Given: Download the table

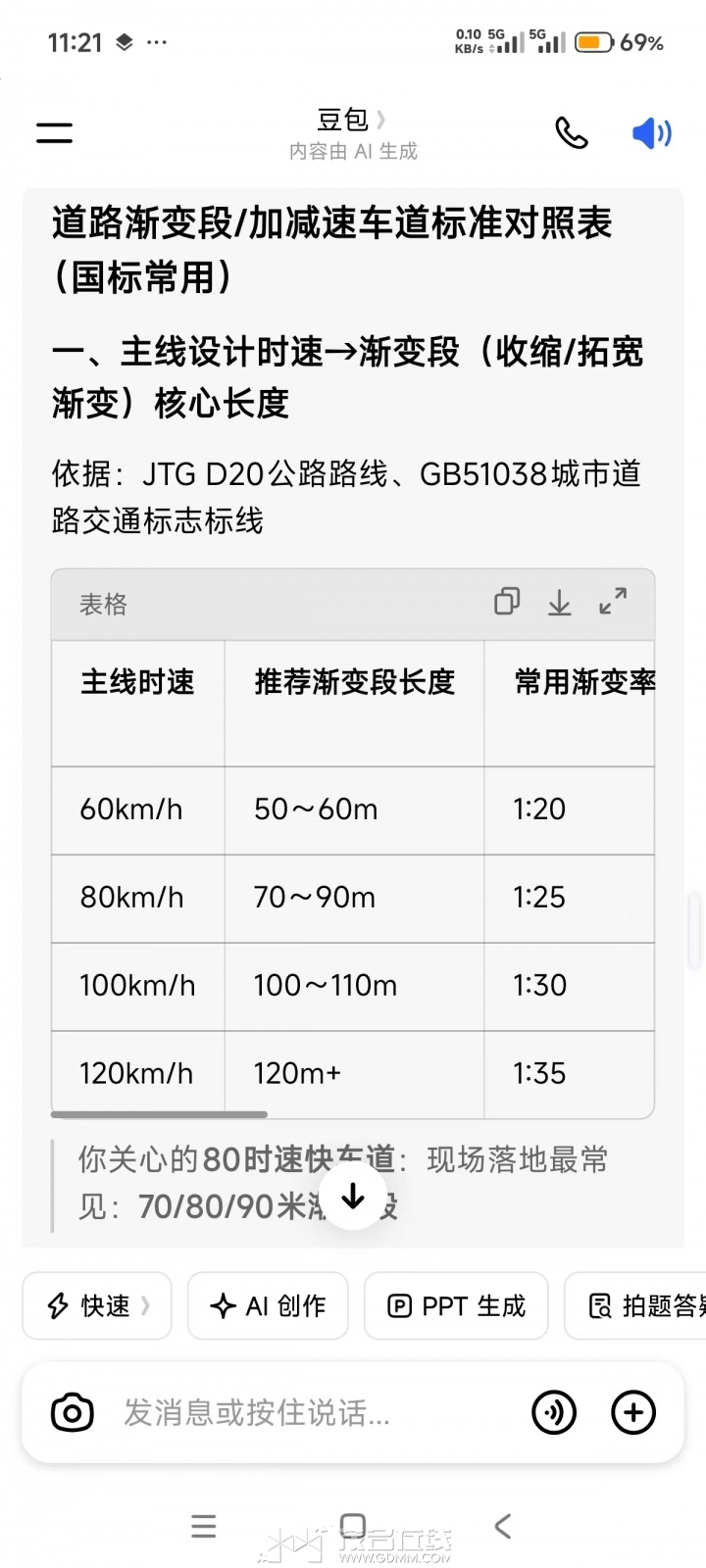Looking at the screenshot, I should (x=559, y=602).
